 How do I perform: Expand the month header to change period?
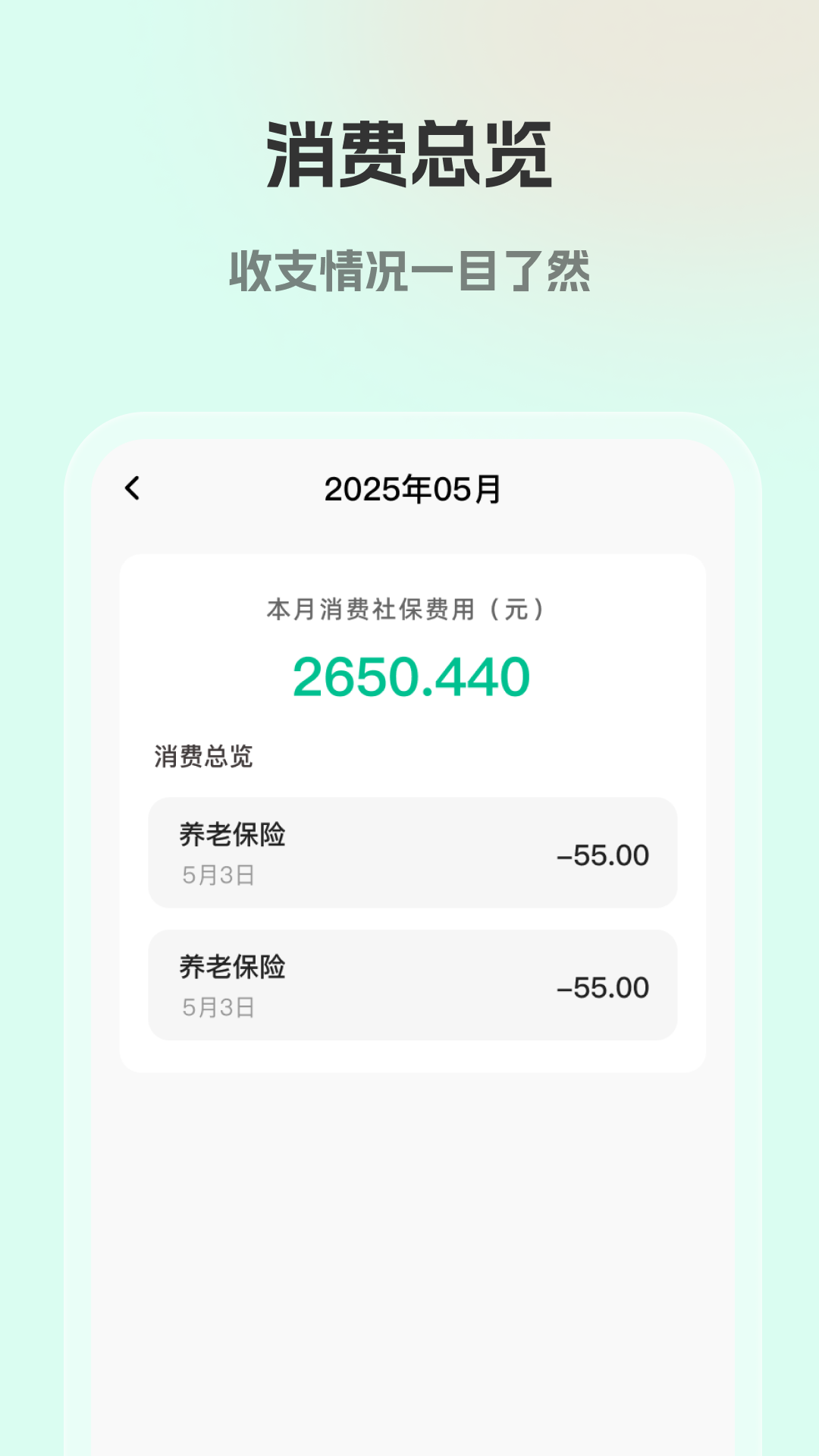[413, 489]
